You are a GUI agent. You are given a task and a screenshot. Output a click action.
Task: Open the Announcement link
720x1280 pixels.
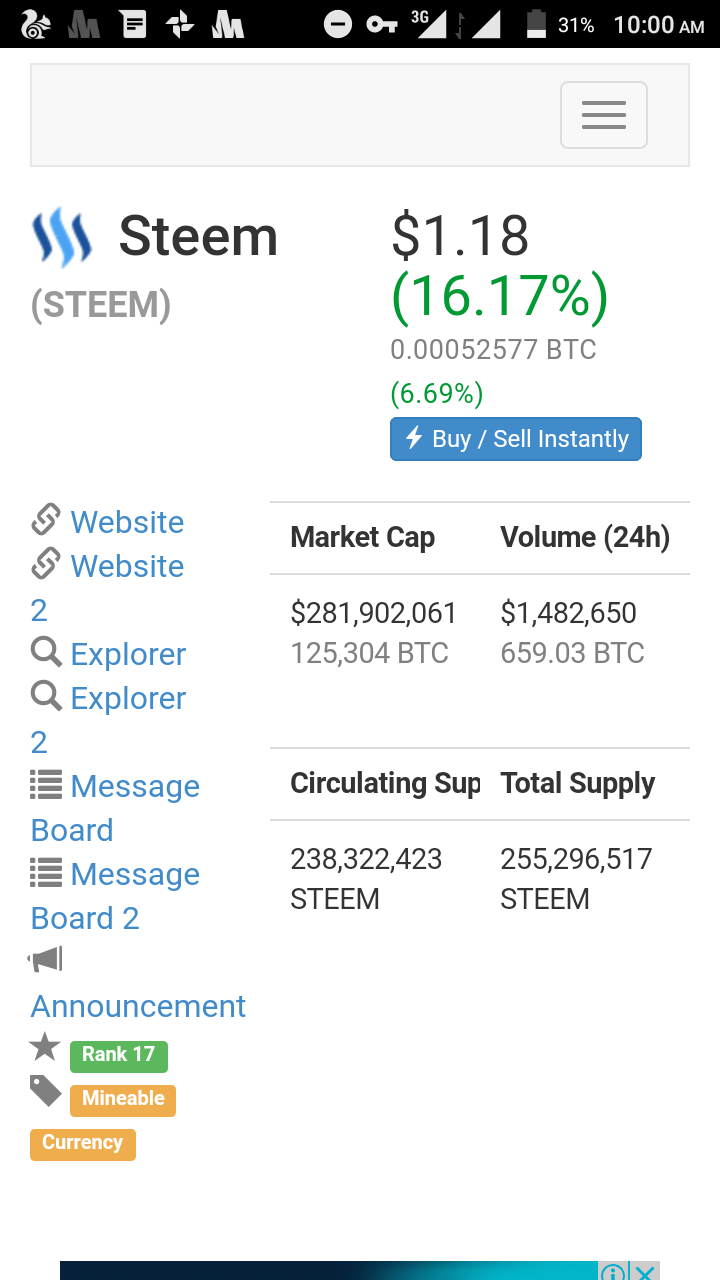138,1006
